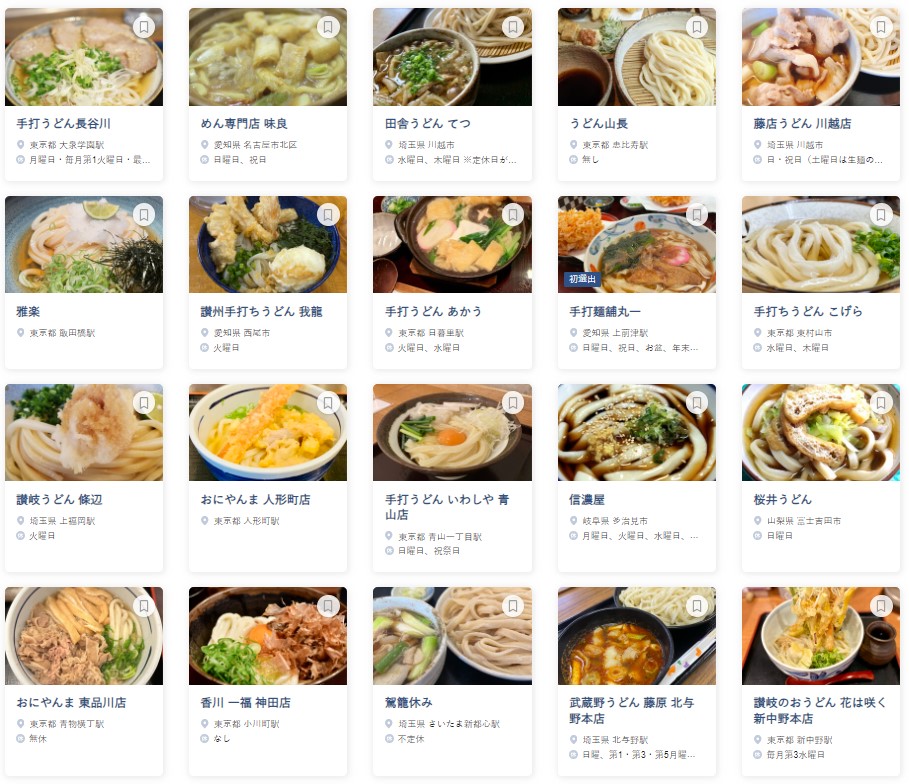Screen dimensions: 909x784
Task: Bookmark おにやんま 東品川店
Action: coord(144,606)
